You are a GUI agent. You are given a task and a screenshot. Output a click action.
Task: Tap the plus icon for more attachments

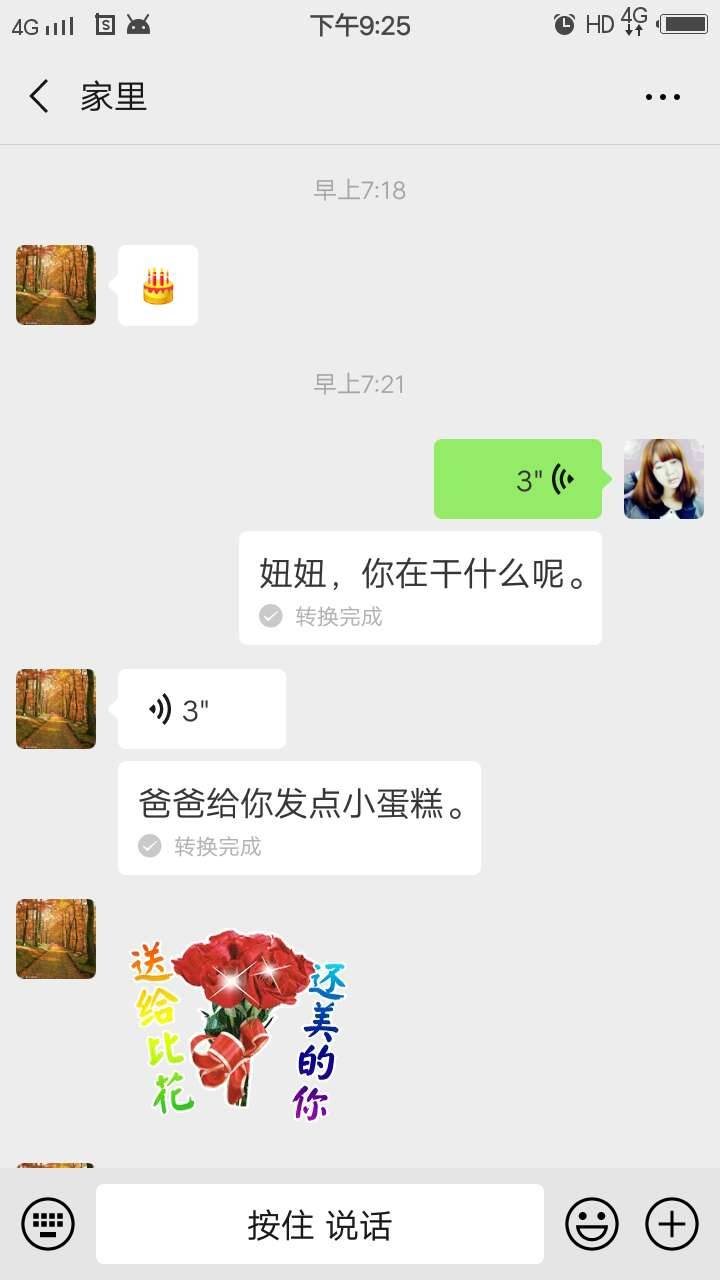671,1223
